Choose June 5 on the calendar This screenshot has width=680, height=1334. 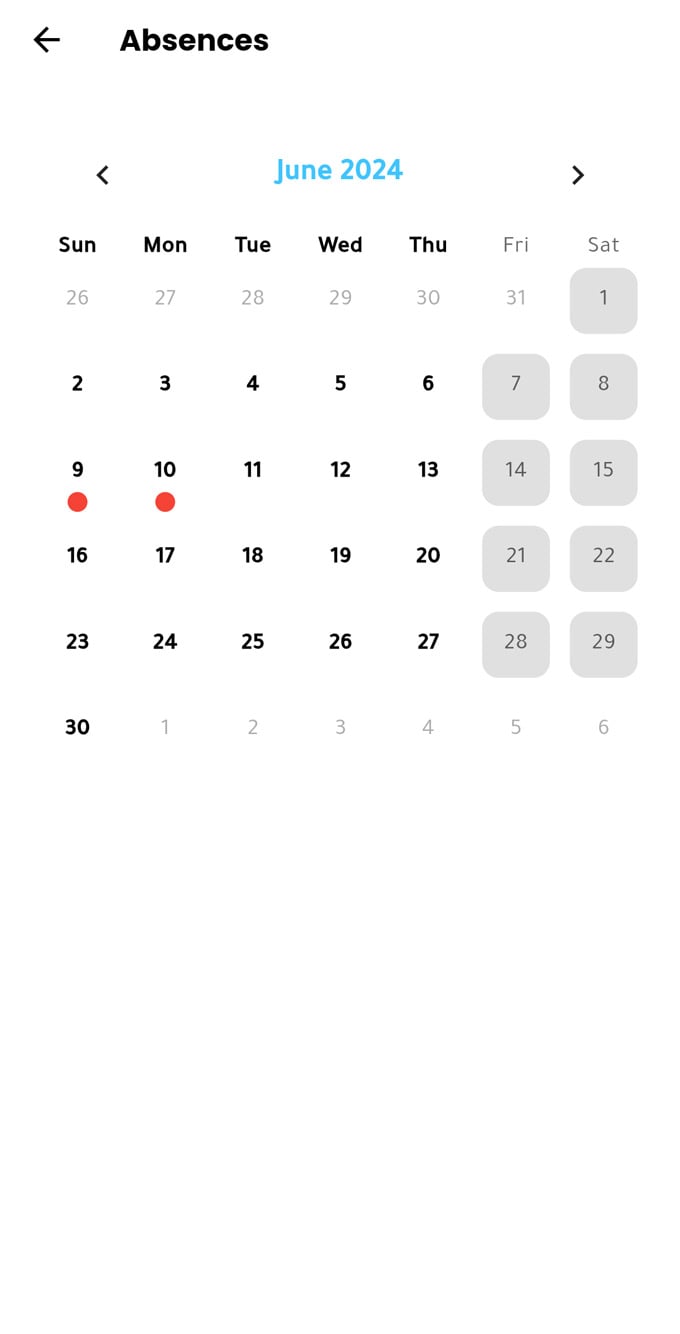tap(340, 383)
